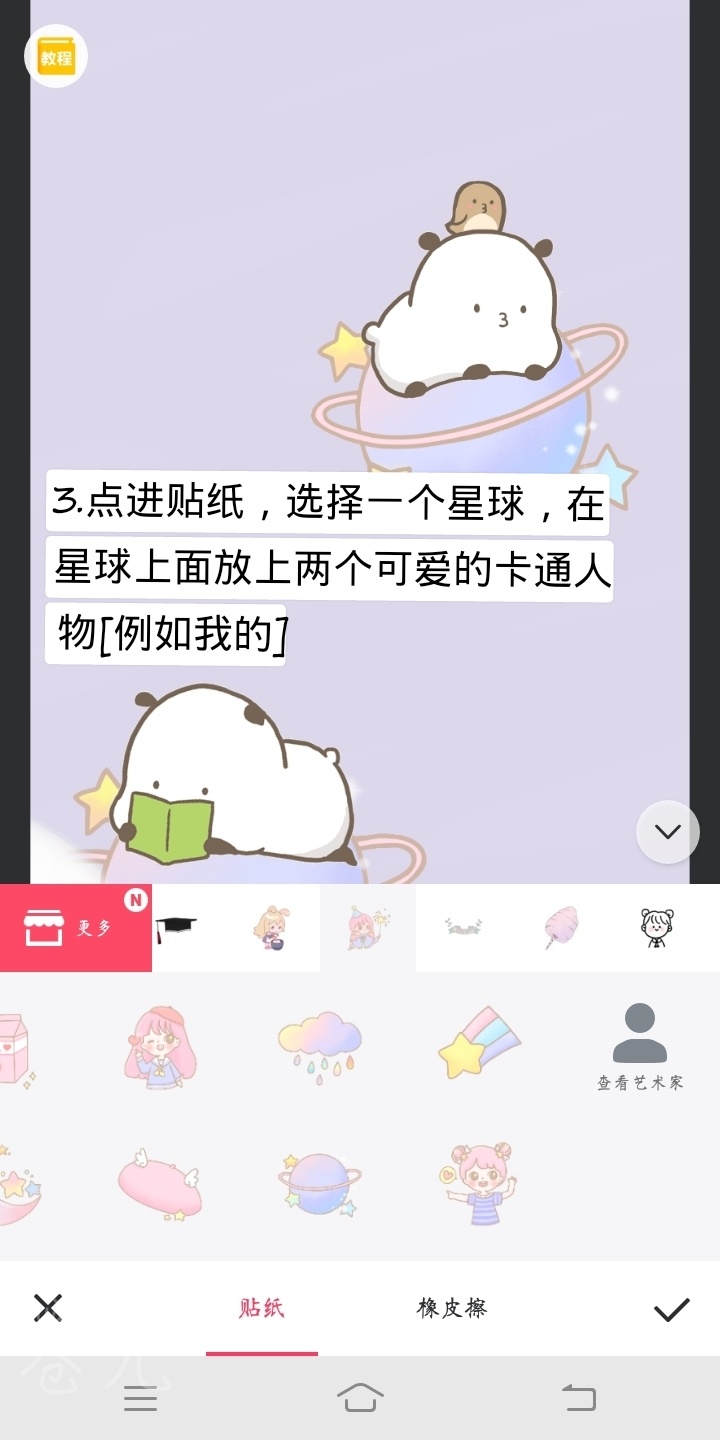The image size is (720, 1440).
Task: Select the graduation cap sticker pack
Action: click(176, 927)
